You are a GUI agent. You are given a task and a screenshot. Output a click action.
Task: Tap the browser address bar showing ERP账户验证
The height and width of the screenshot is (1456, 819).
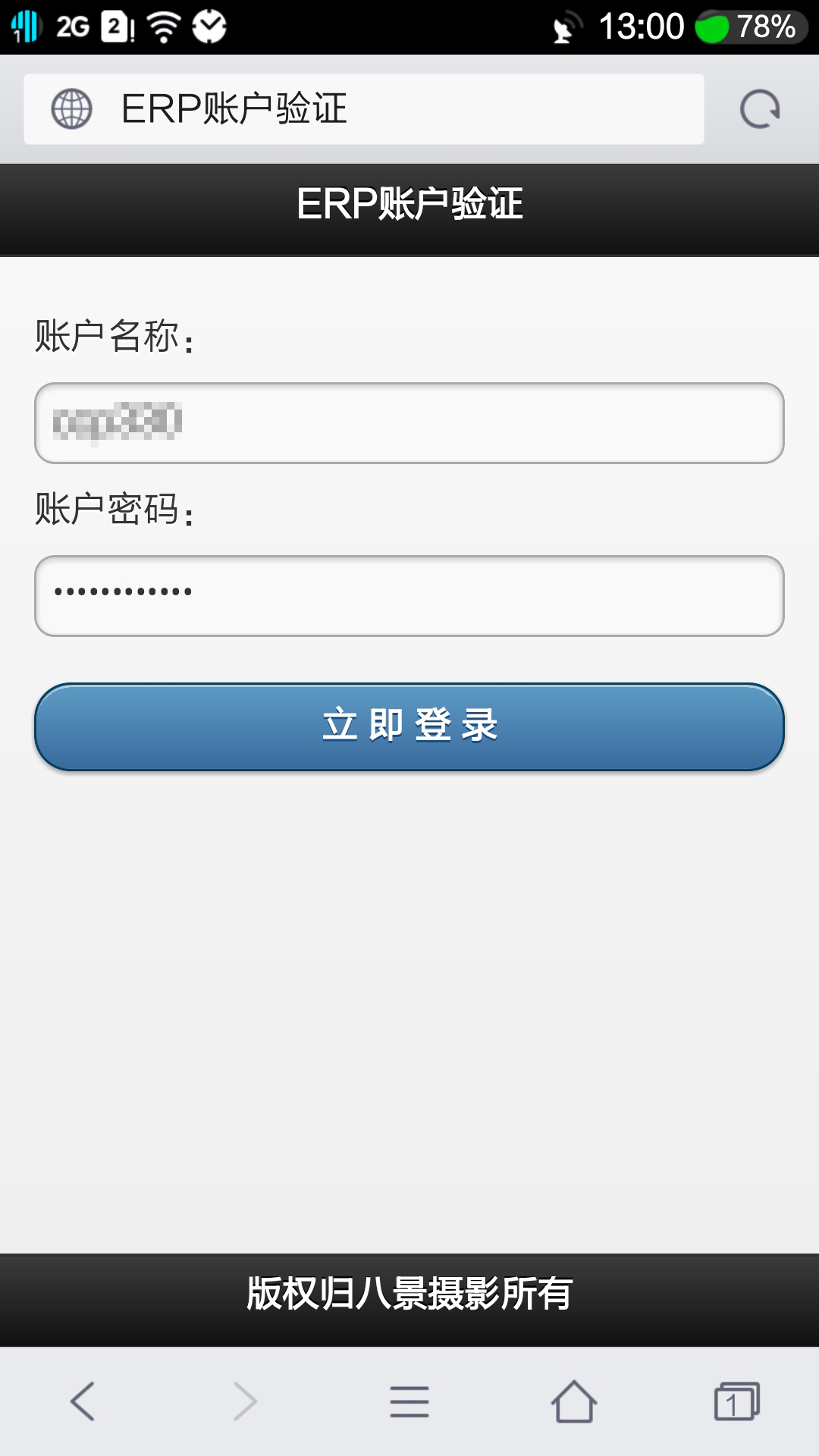364,109
